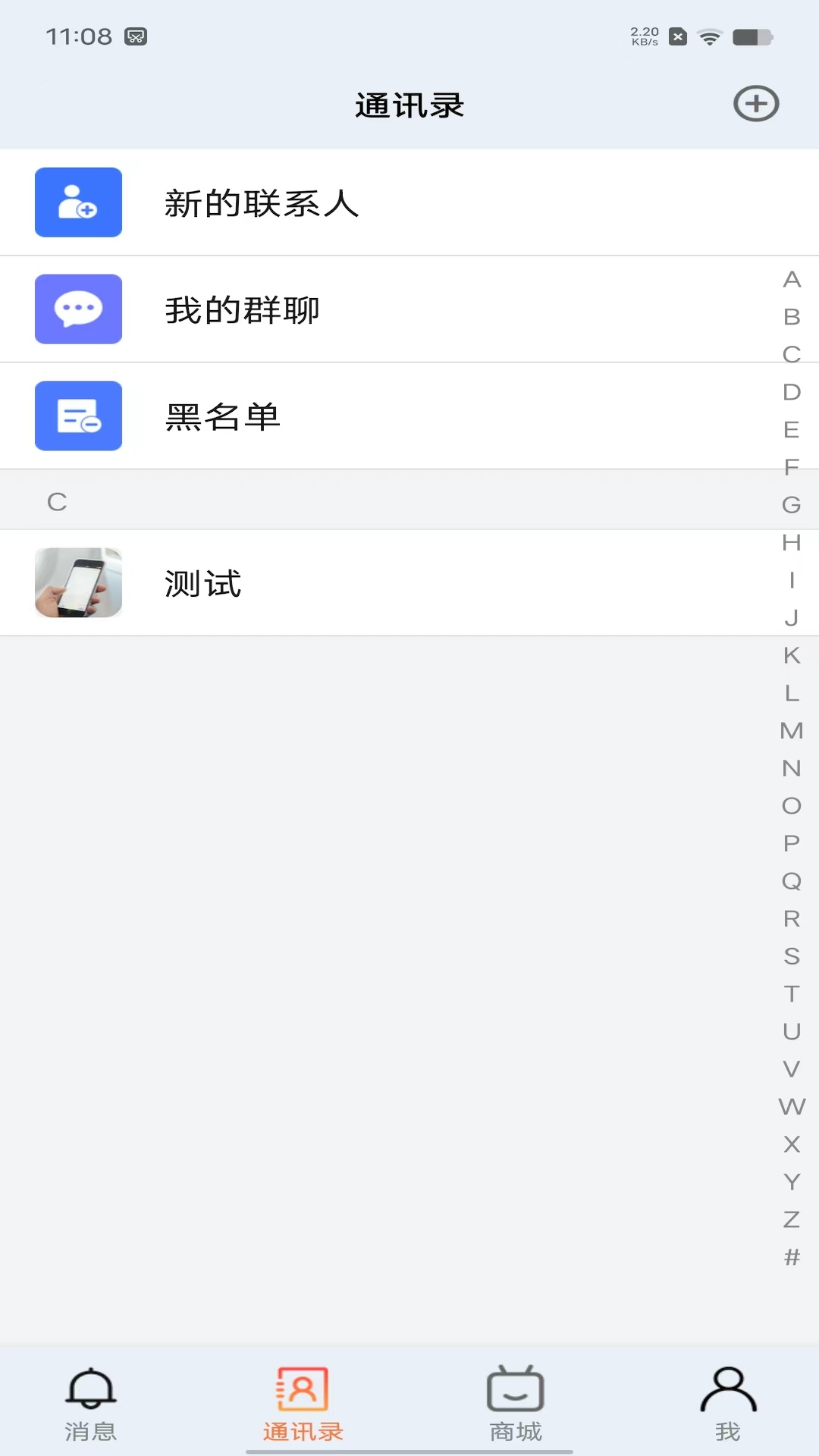Jump to letter A in index
Screen dimensions: 819x1456
(x=792, y=280)
